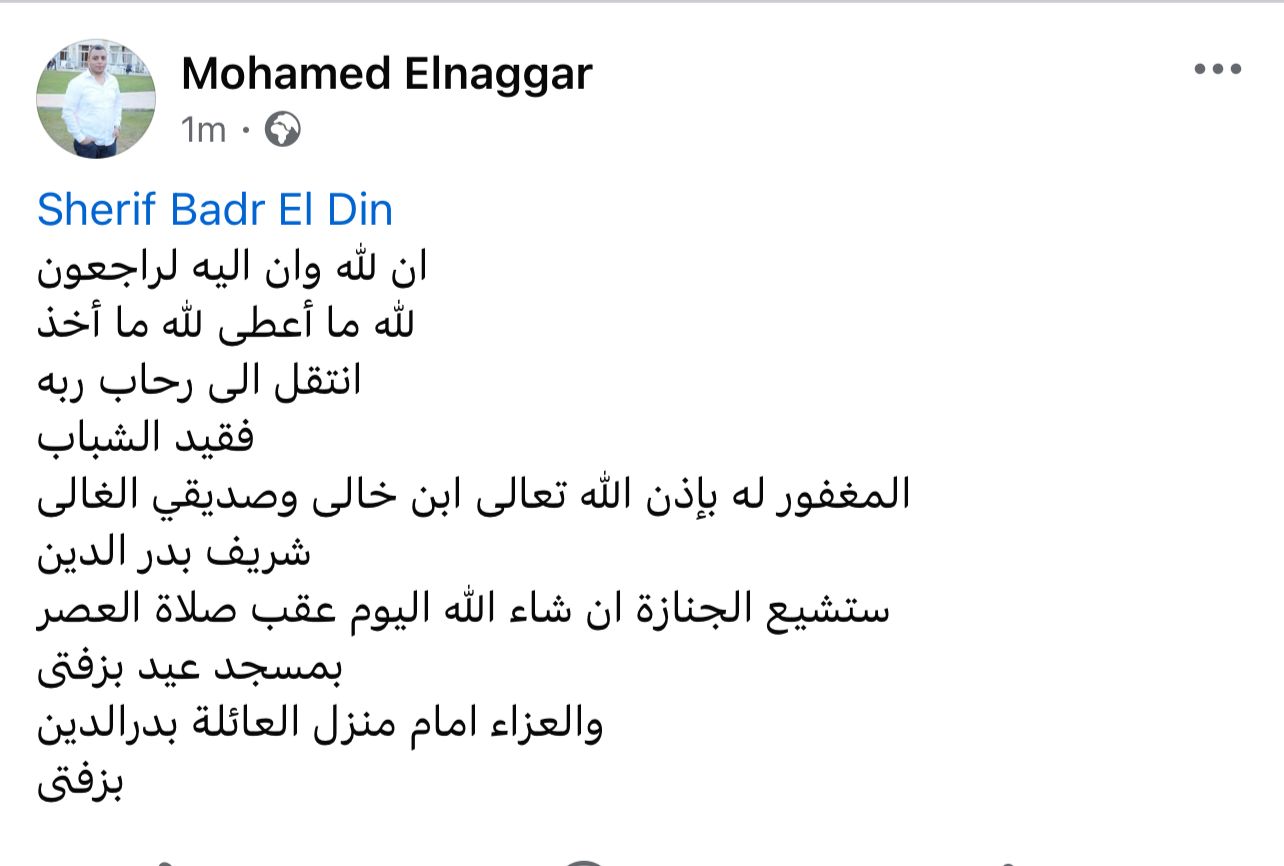Open Mohamed Elnaggar's profile picture

tap(96, 99)
